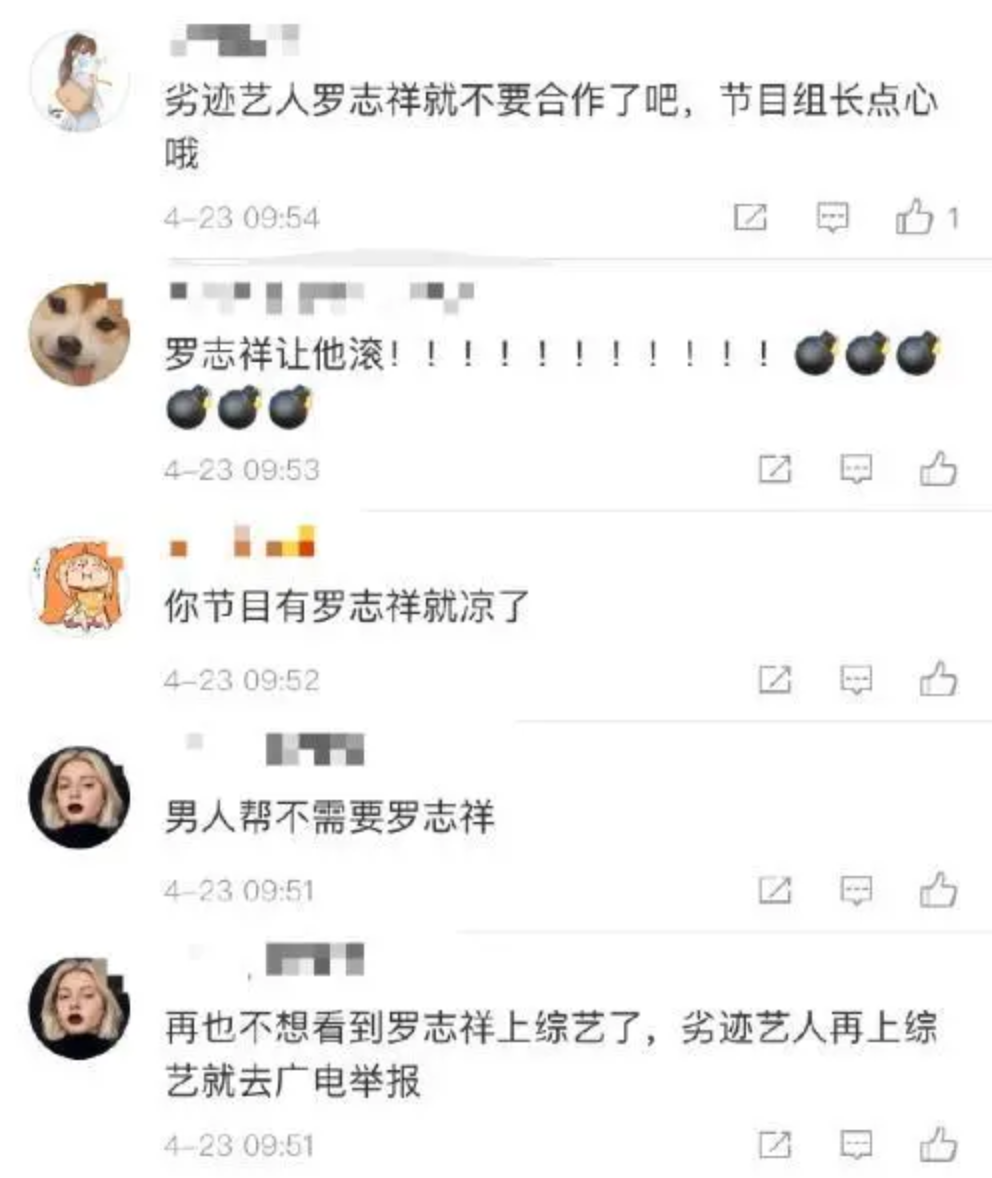
Task: Like the comment 男人帮不需要罗志祥
Action: tap(938, 889)
